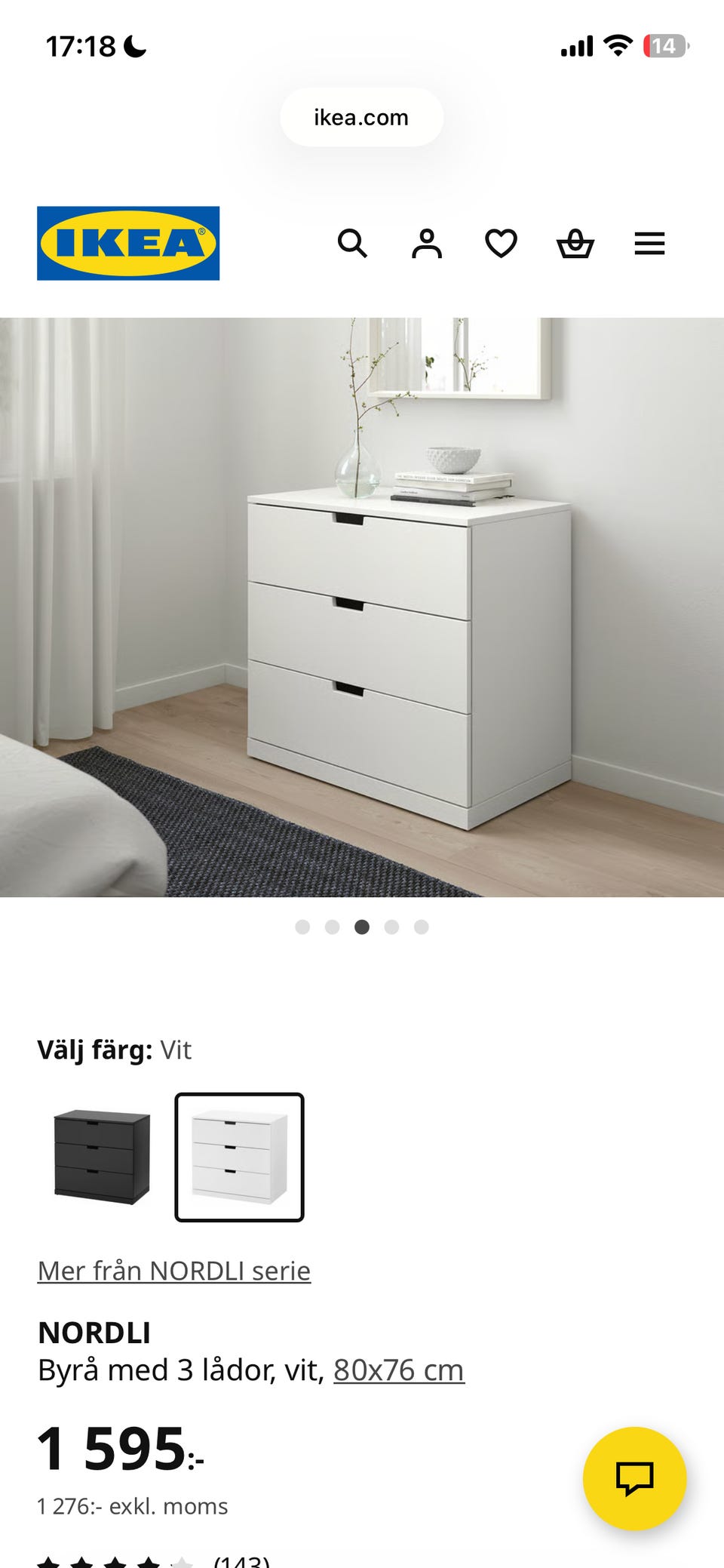Open the search function

pyautogui.click(x=353, y=243)
